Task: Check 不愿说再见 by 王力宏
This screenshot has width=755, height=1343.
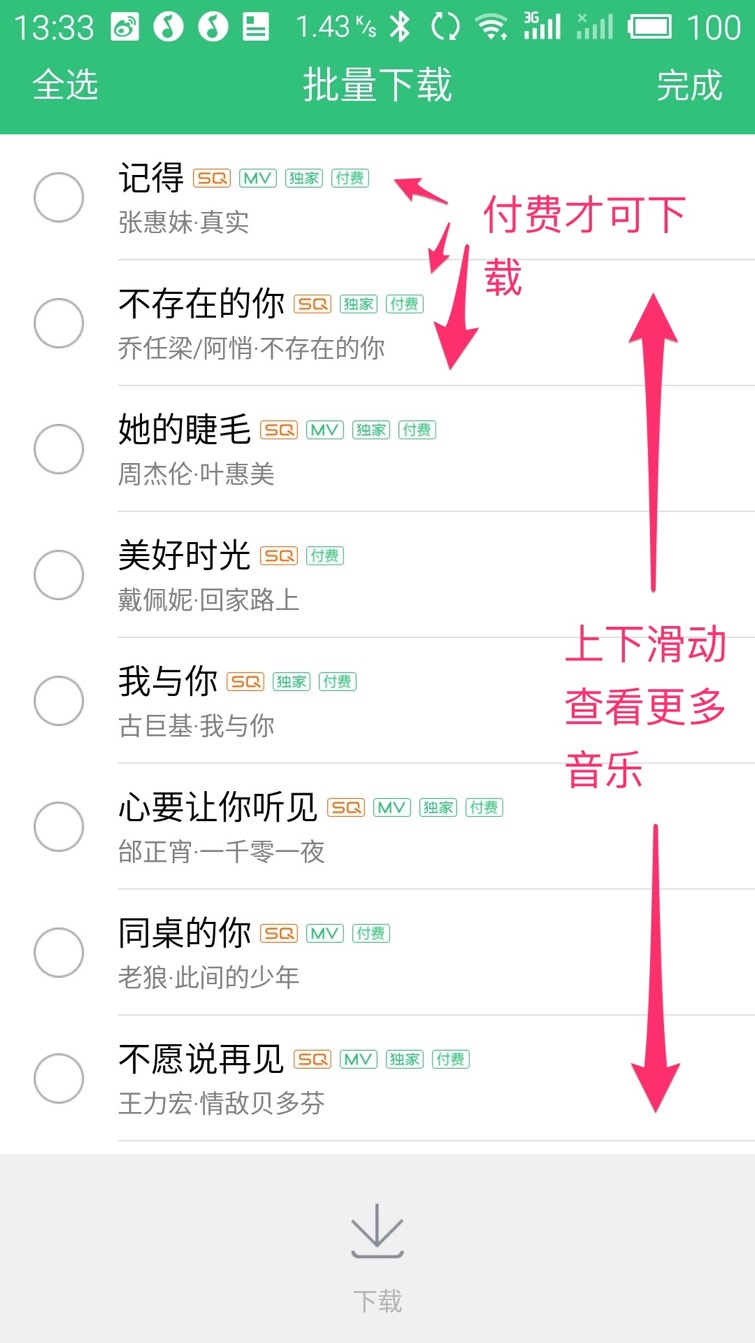Action: [59, 1079]
